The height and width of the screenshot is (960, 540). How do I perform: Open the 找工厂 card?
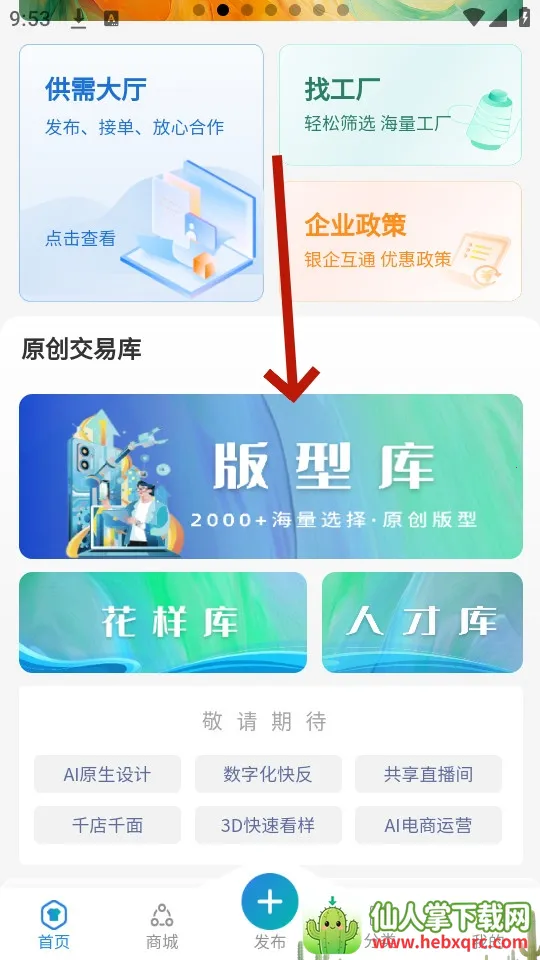tap(400, 105)
